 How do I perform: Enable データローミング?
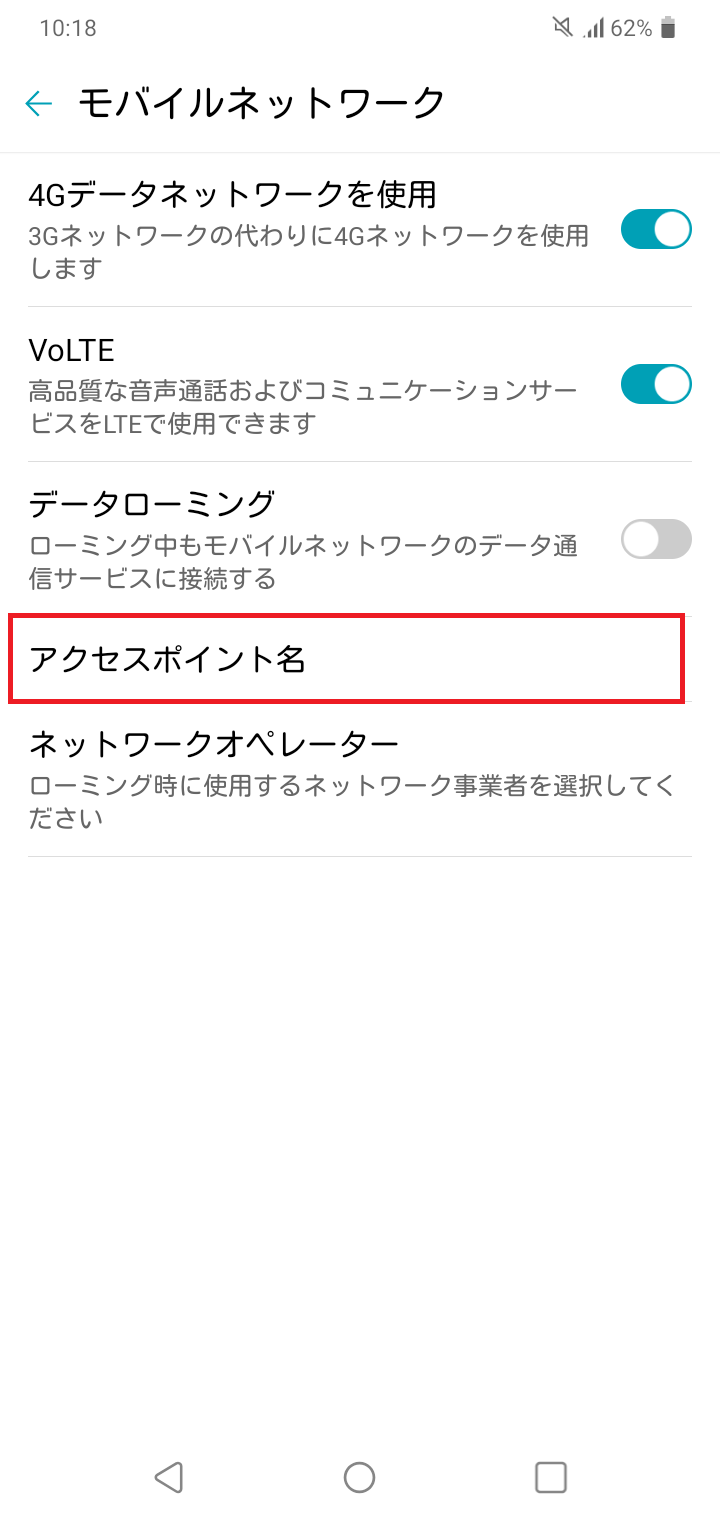655,539
